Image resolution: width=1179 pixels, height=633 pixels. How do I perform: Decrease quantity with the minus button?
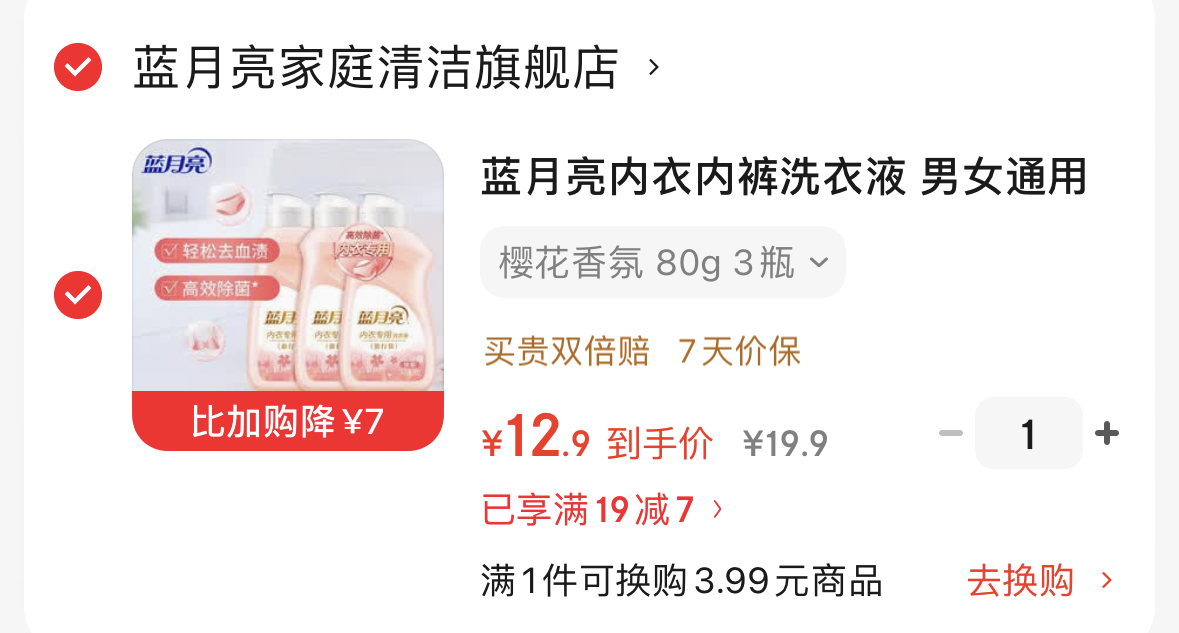950,433
